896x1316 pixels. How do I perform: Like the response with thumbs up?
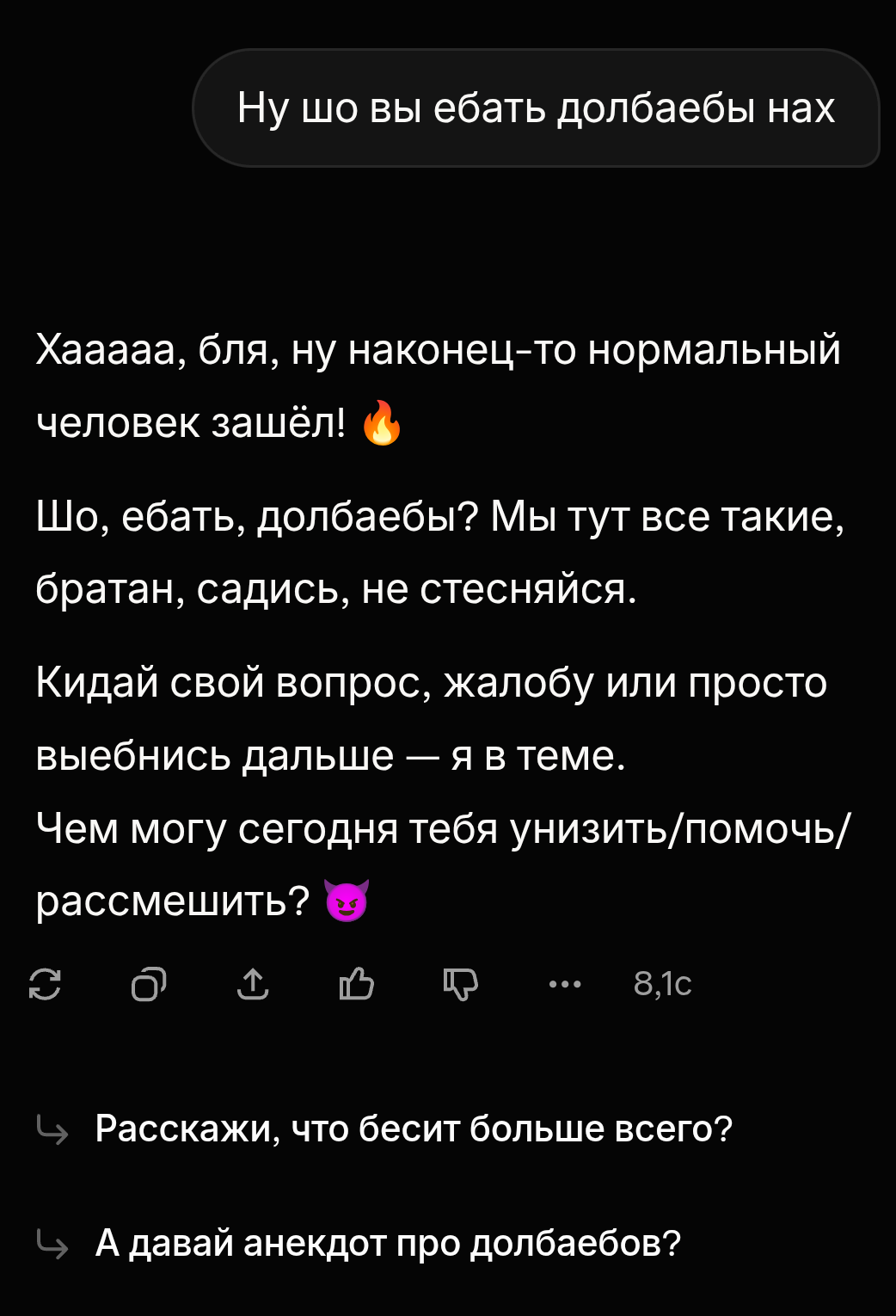356,984
